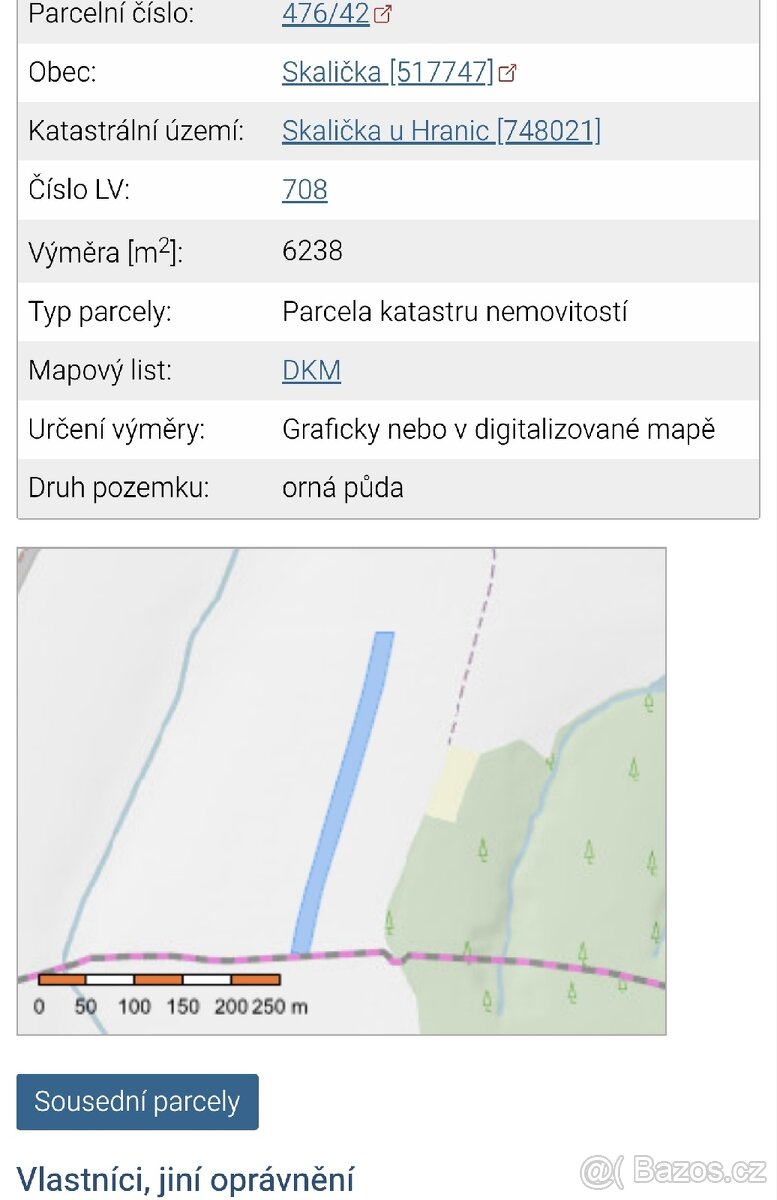The height and width of the screenshot is (1200, 777).
Task: Open the DKM map sheet link
Action: coord(311,370)
